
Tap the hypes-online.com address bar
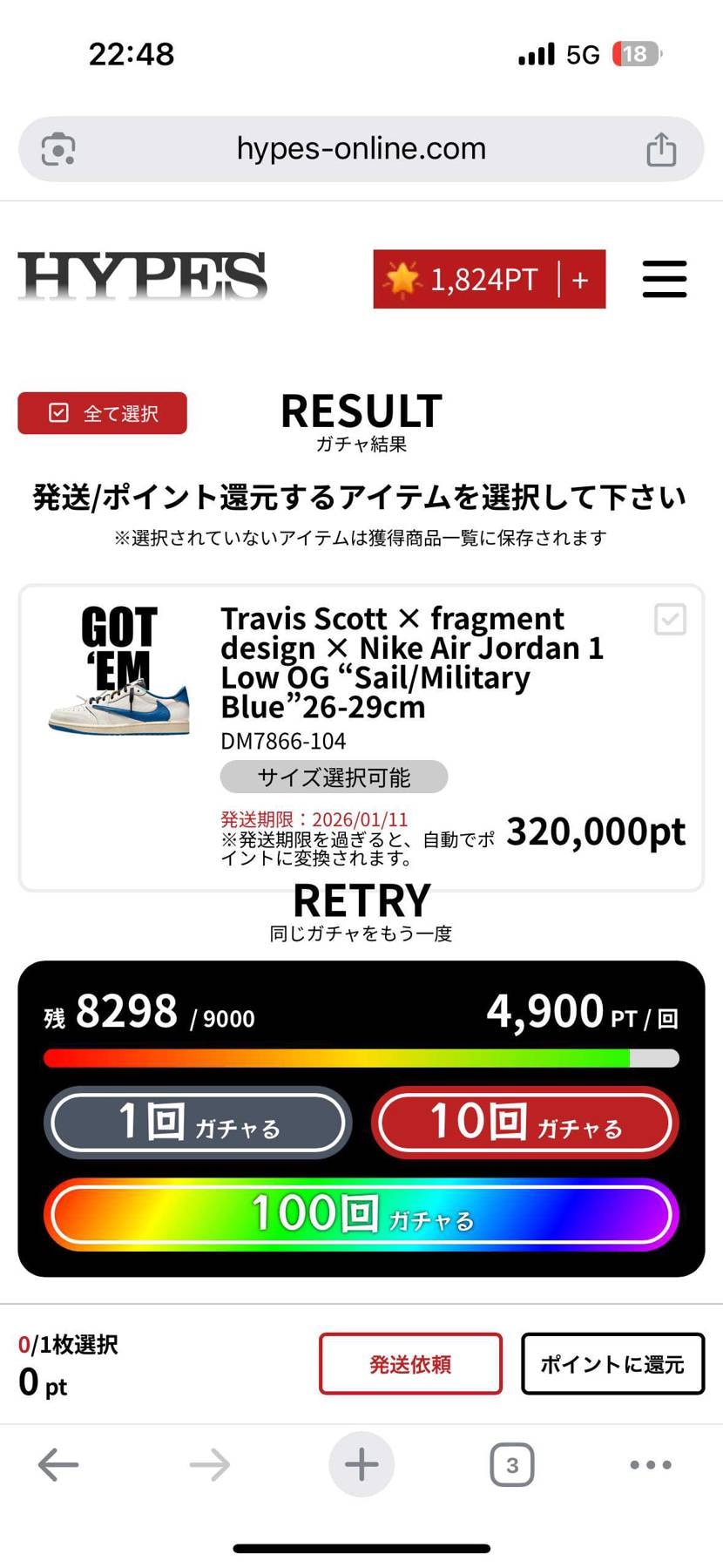tap(361, 149)
